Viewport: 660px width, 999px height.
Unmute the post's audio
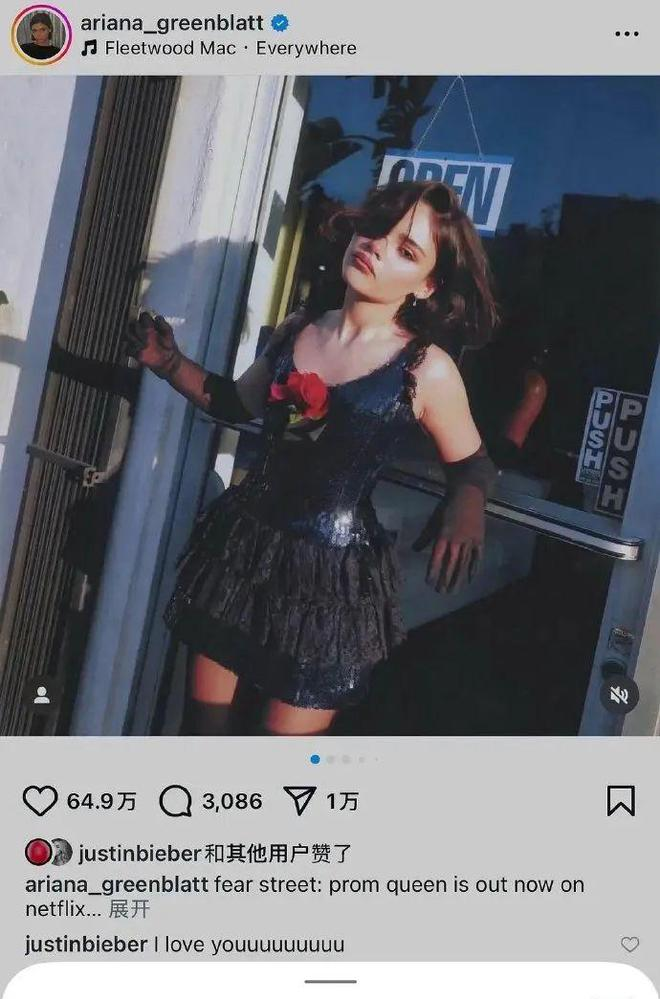pyautogui.click(x=618, y=696)
